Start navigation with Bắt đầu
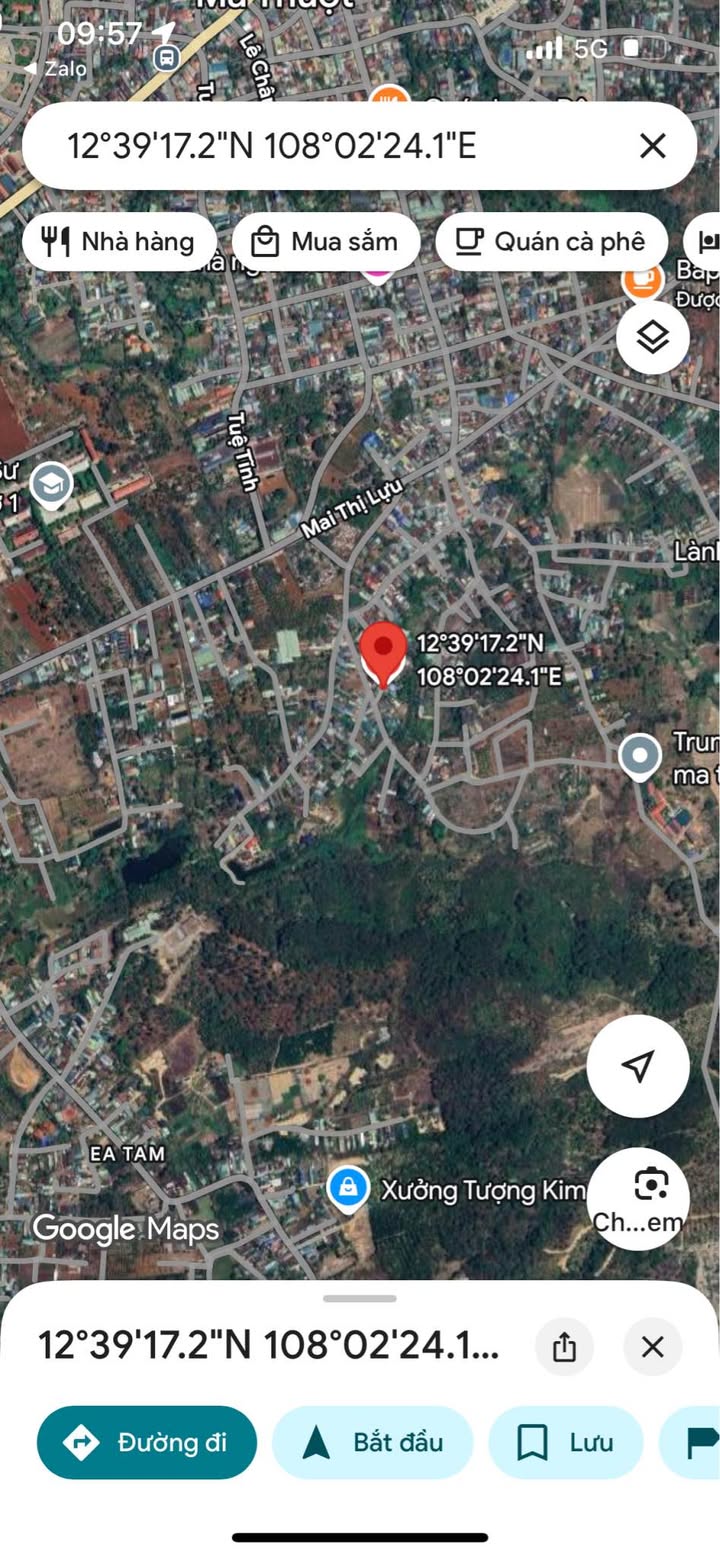720x1557 pixels. click(x=372, y=1442)
